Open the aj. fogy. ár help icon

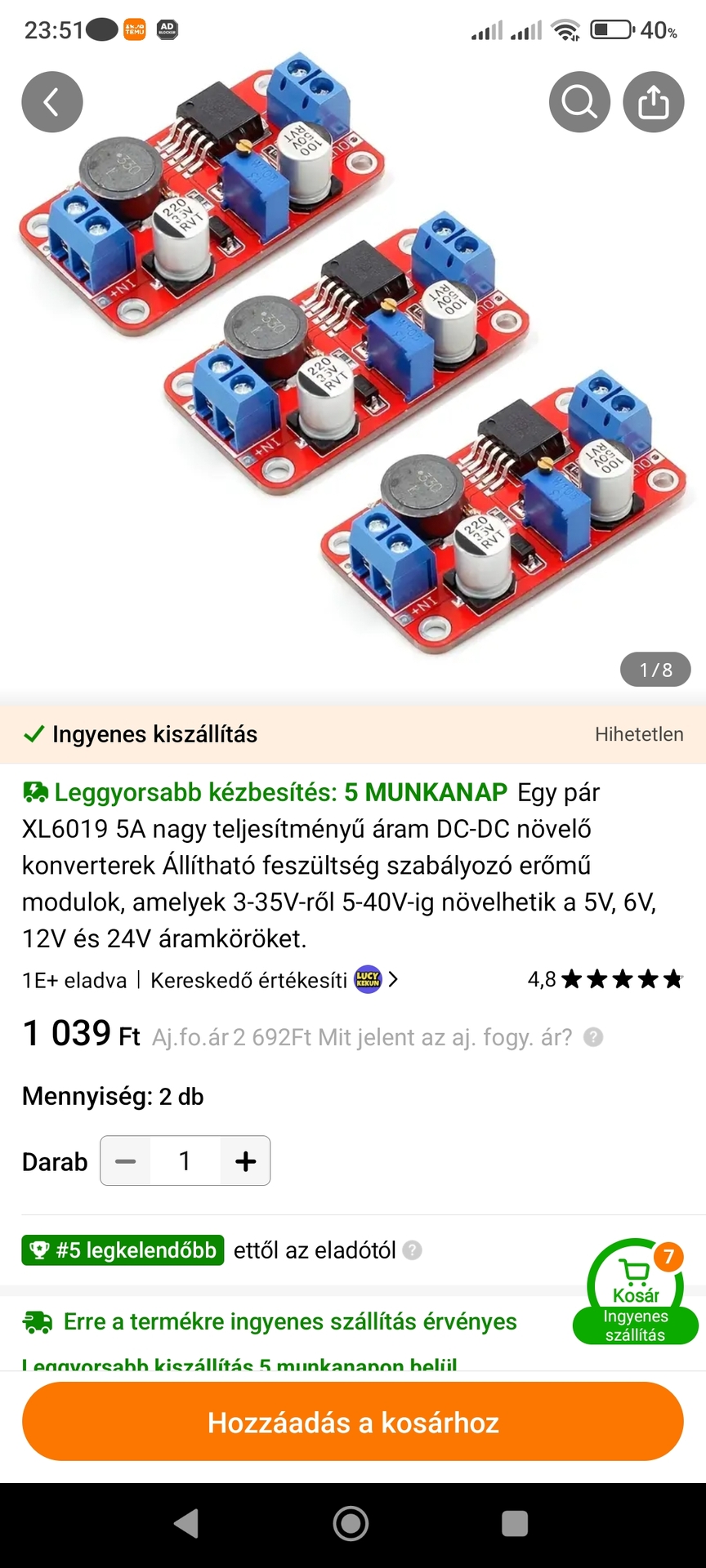pyautogui.click(x=594, y=1037)
